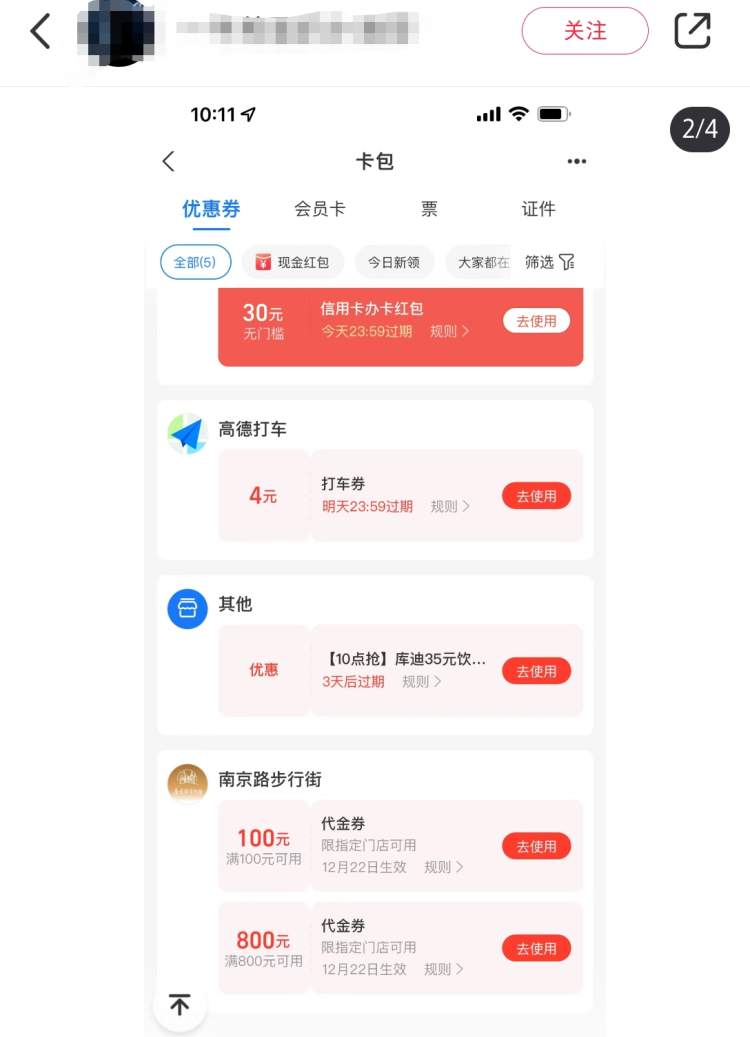Go back from this post

point(40,32)
